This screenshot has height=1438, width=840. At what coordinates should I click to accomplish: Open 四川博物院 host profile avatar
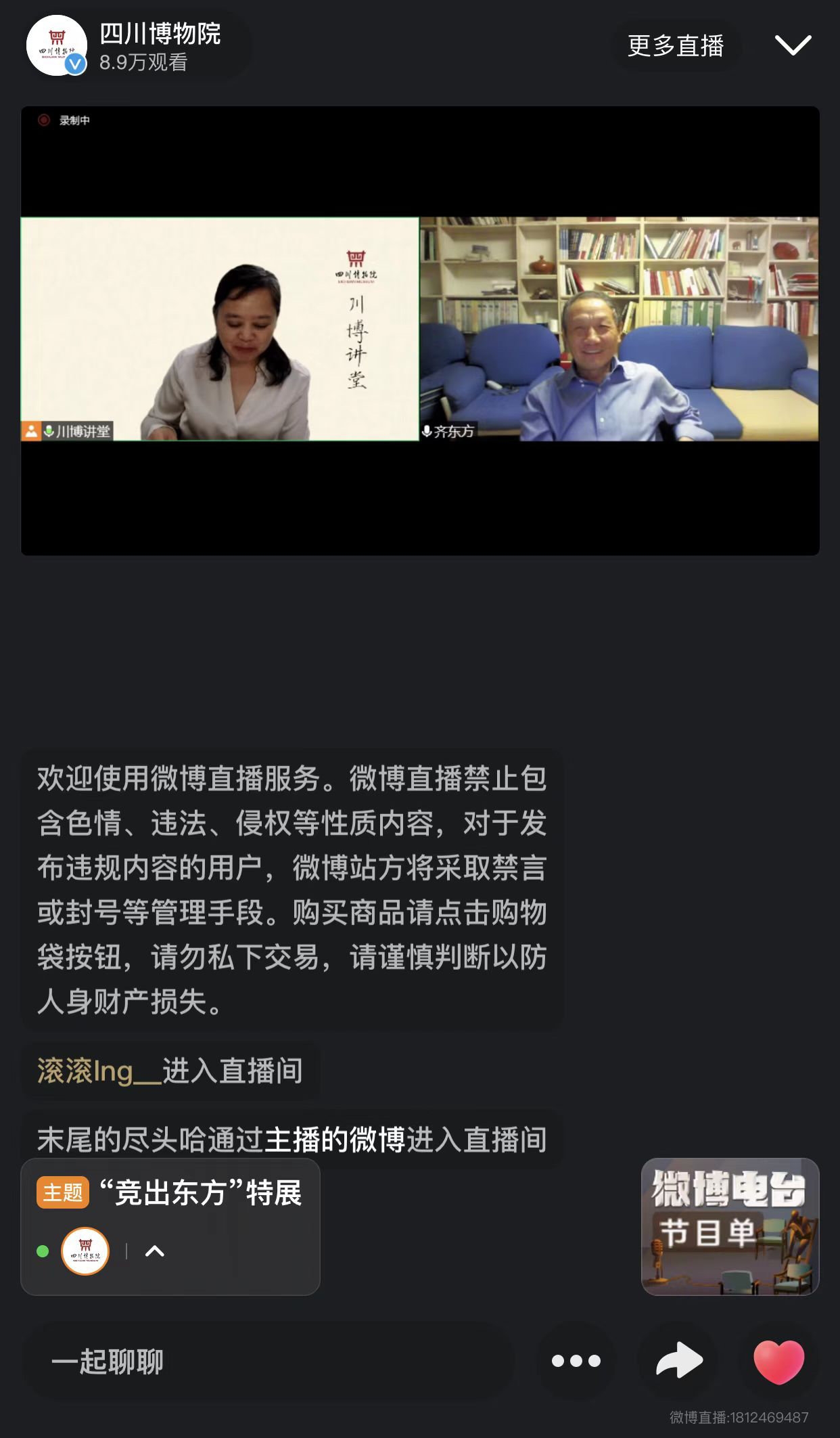(x=57, y=46)
